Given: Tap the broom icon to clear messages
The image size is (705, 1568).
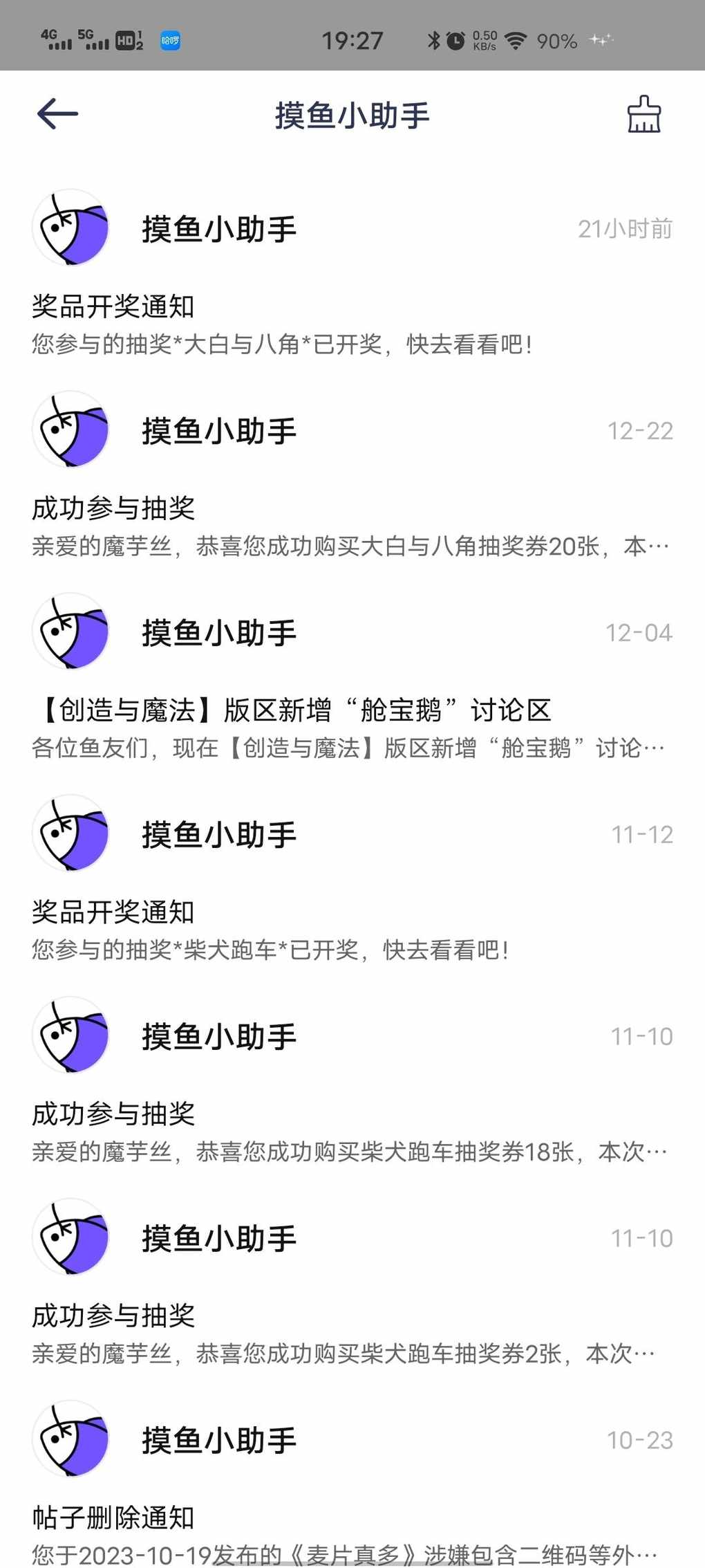Looking at the screenshot, I should [x=643, y=114].
